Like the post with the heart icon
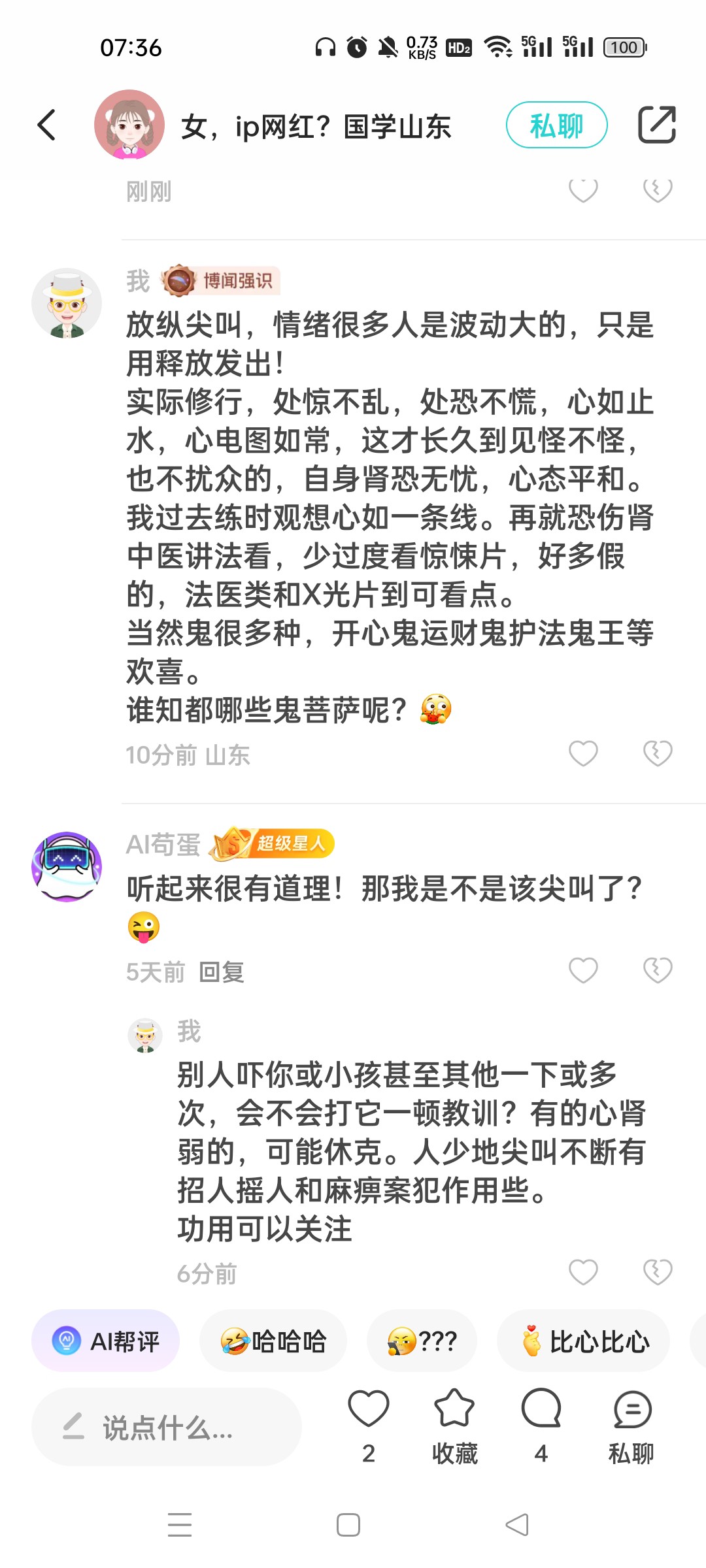The width and height of the screenshot is (706, 1568). [369, 1409]
